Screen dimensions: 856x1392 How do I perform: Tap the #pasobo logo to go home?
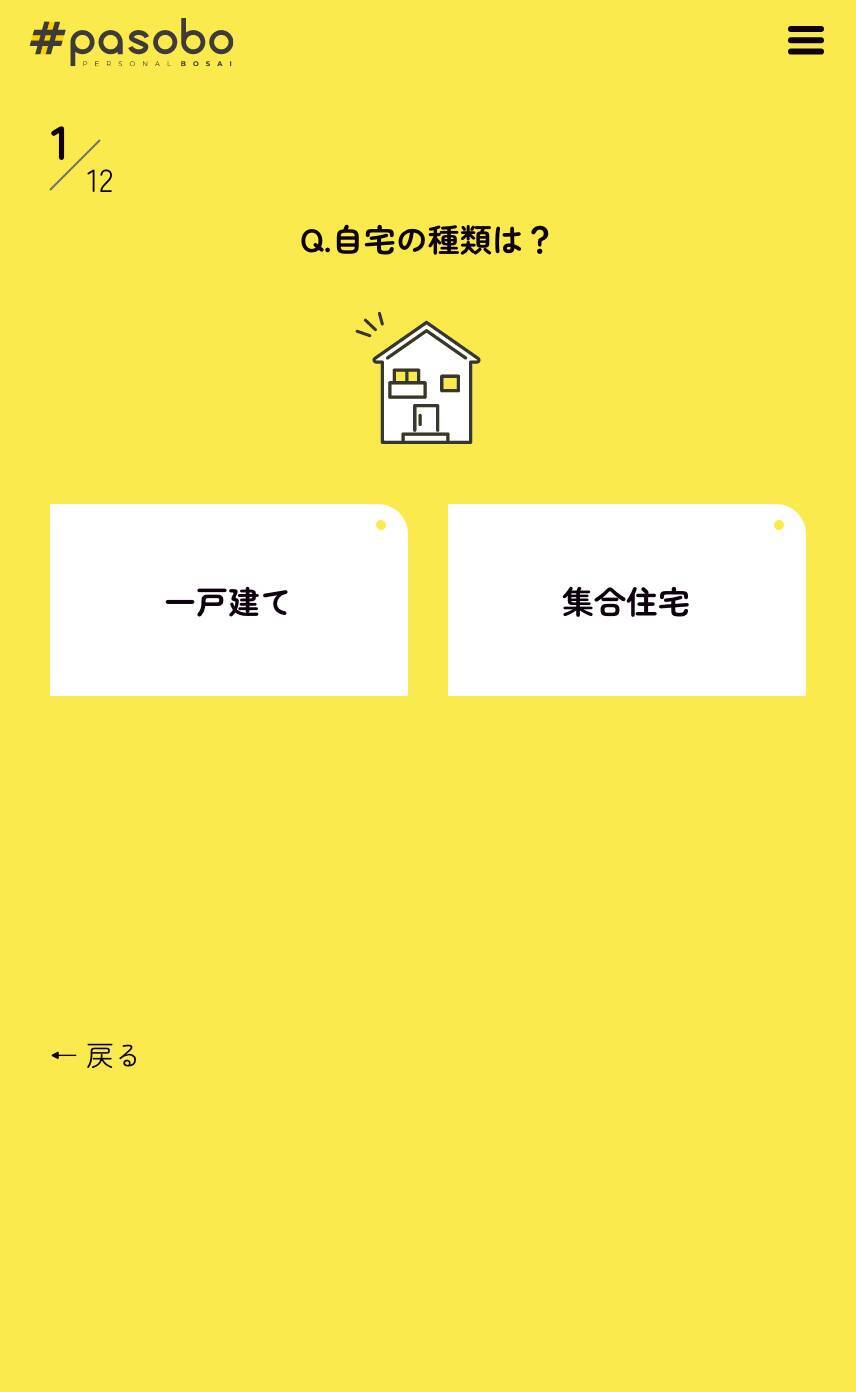pyautogui.click(x=132, y=42)
